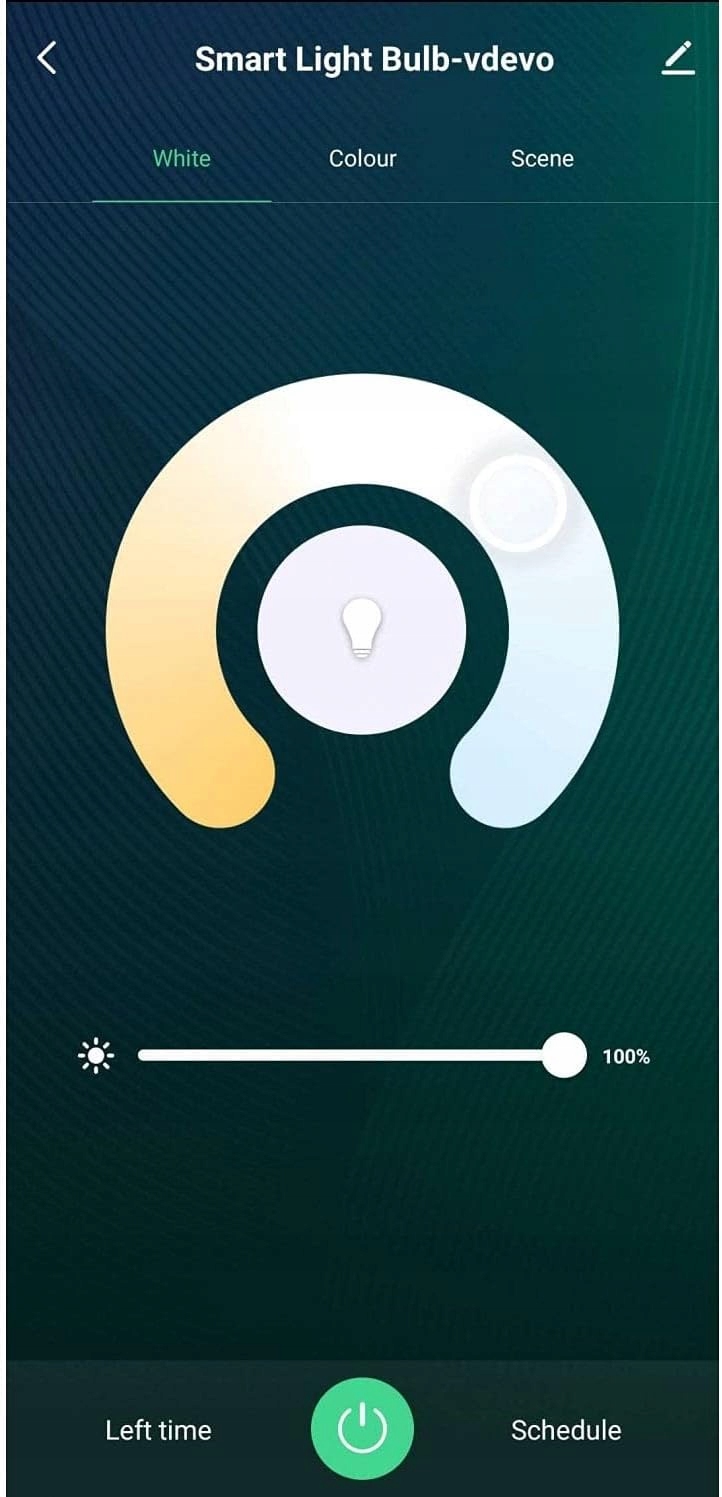This screenshot has height=1497, width=722.
Task: Open the Schedule settings
Action: pyautogui.click(x=566, y=1430)
